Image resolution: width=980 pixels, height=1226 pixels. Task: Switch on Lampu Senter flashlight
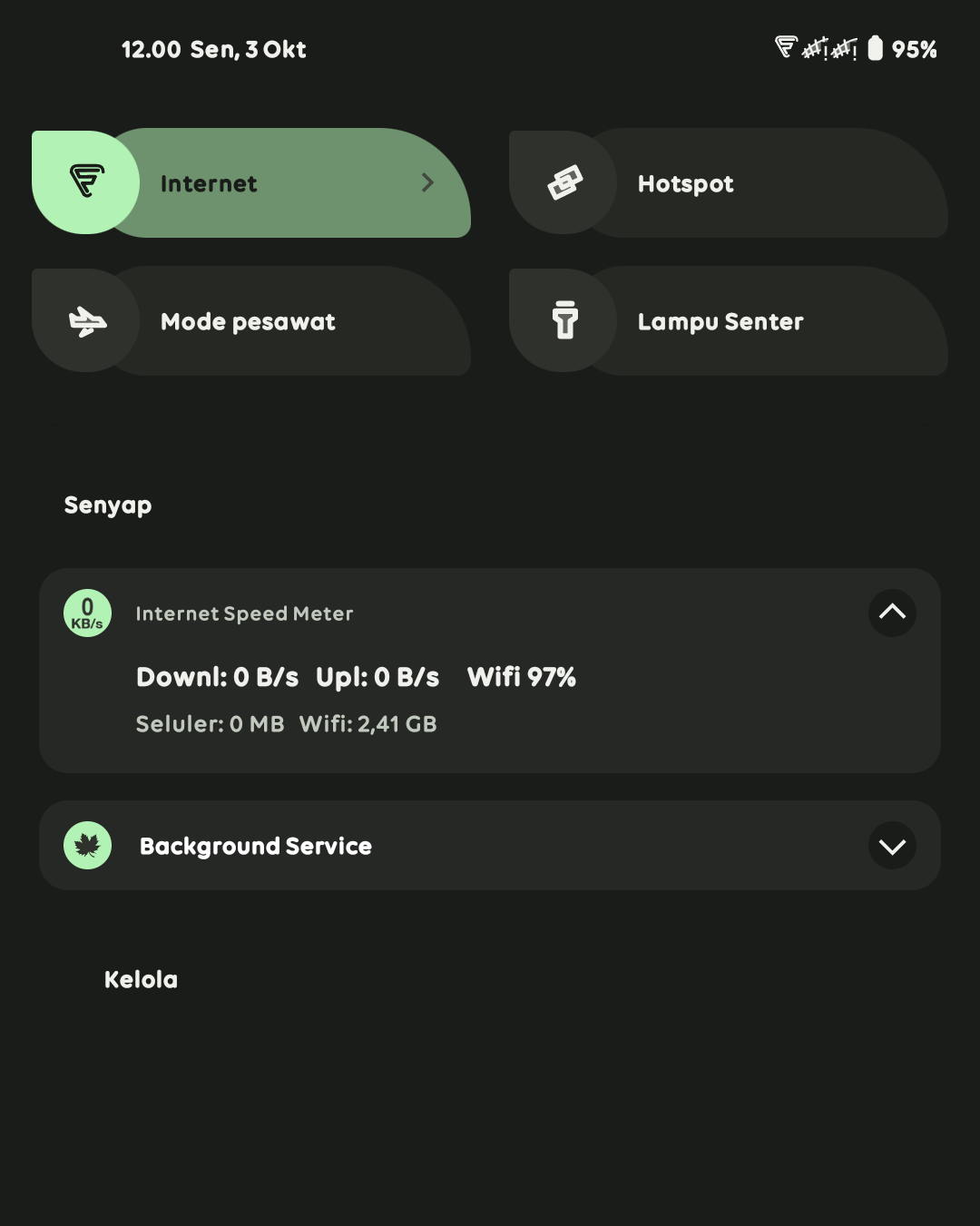pyautogui.click(x=729, y=320)
